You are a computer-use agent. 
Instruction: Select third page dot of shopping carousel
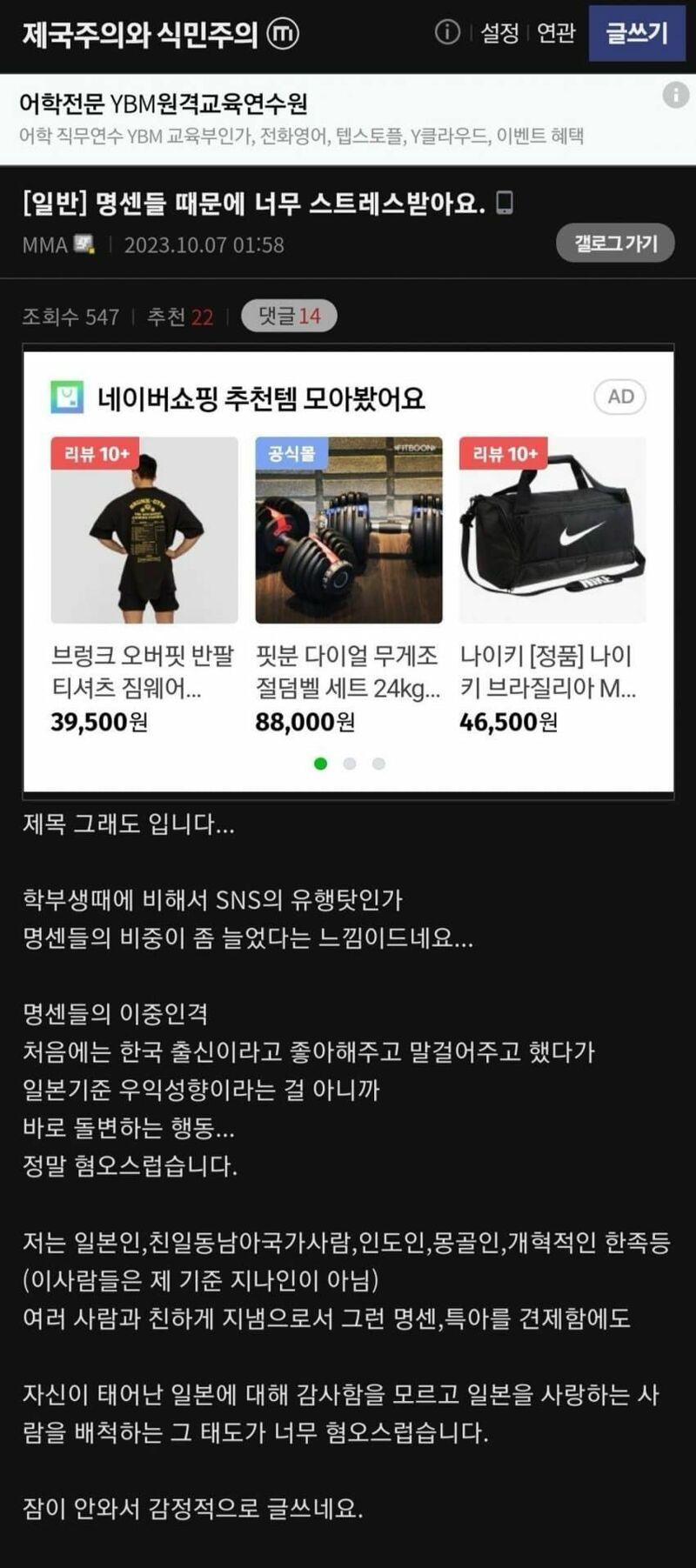pos(378,764)
